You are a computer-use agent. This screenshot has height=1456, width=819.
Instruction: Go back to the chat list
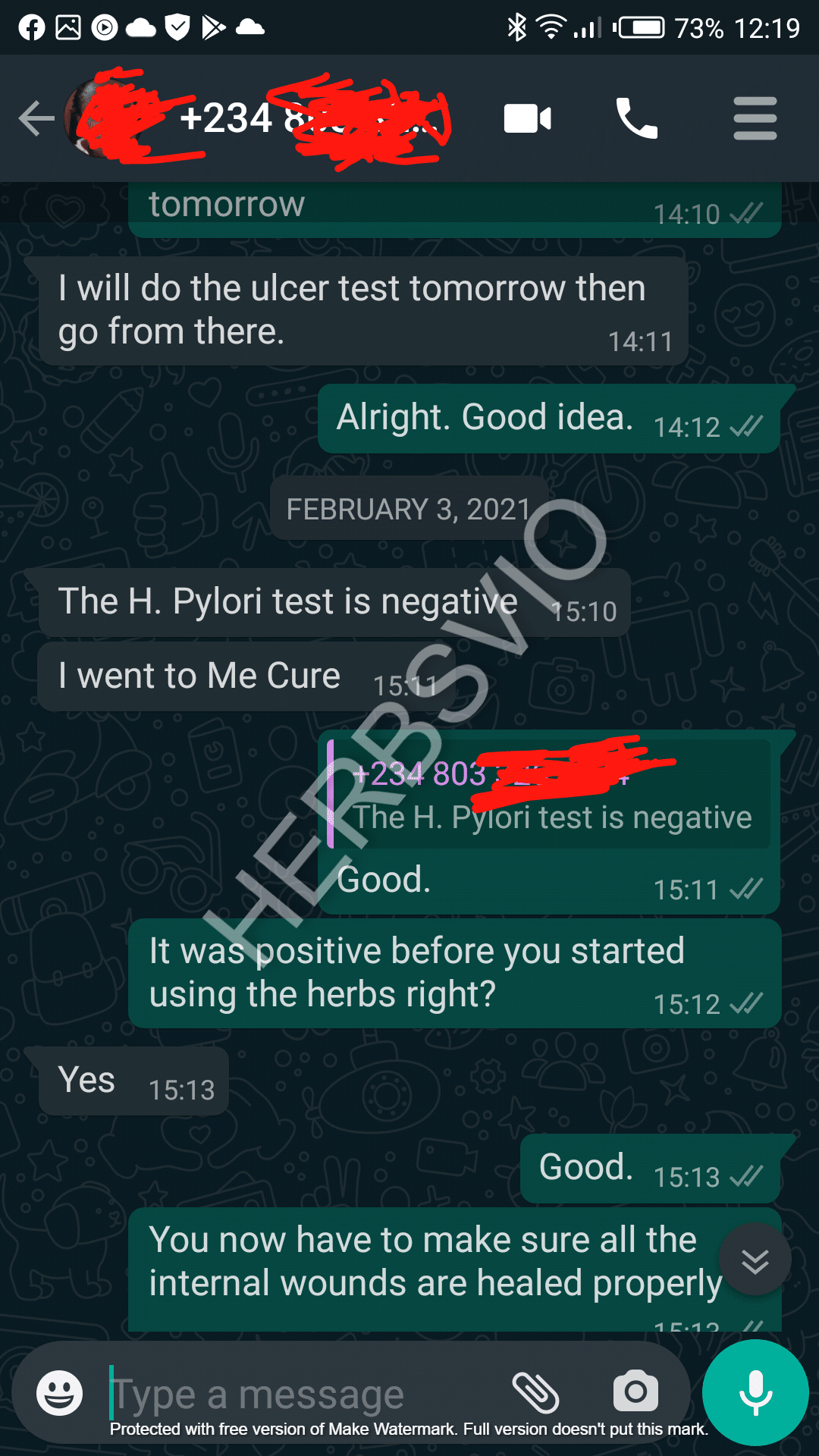coord(36,119)
